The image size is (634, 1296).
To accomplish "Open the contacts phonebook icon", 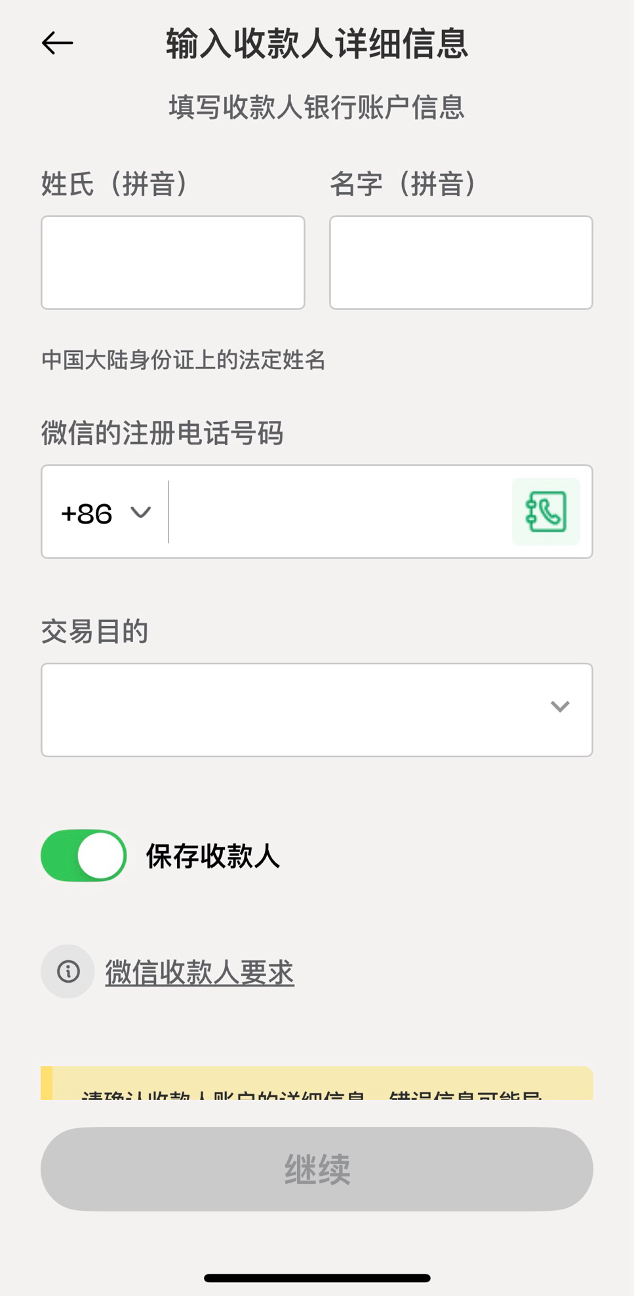I will point(546,512).
